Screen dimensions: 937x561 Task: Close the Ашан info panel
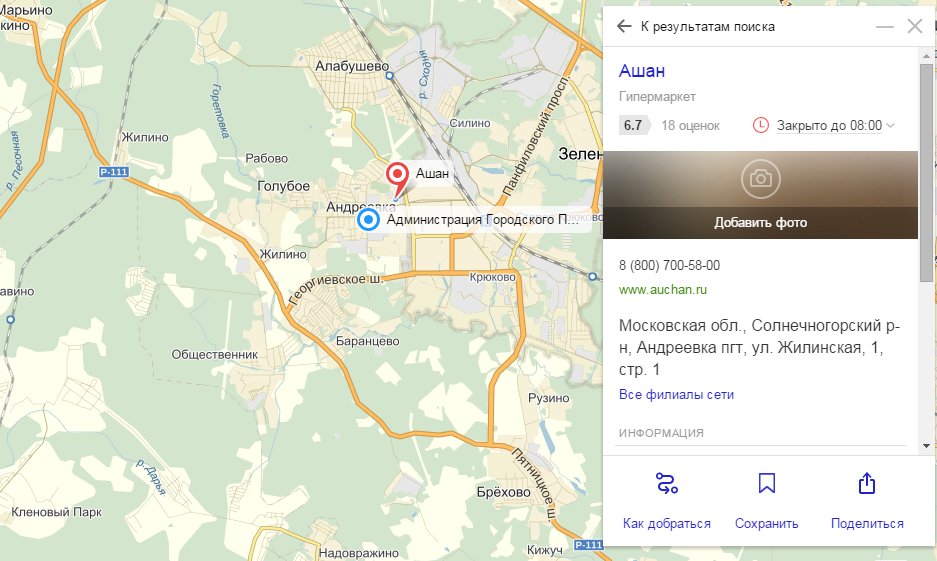914,27
